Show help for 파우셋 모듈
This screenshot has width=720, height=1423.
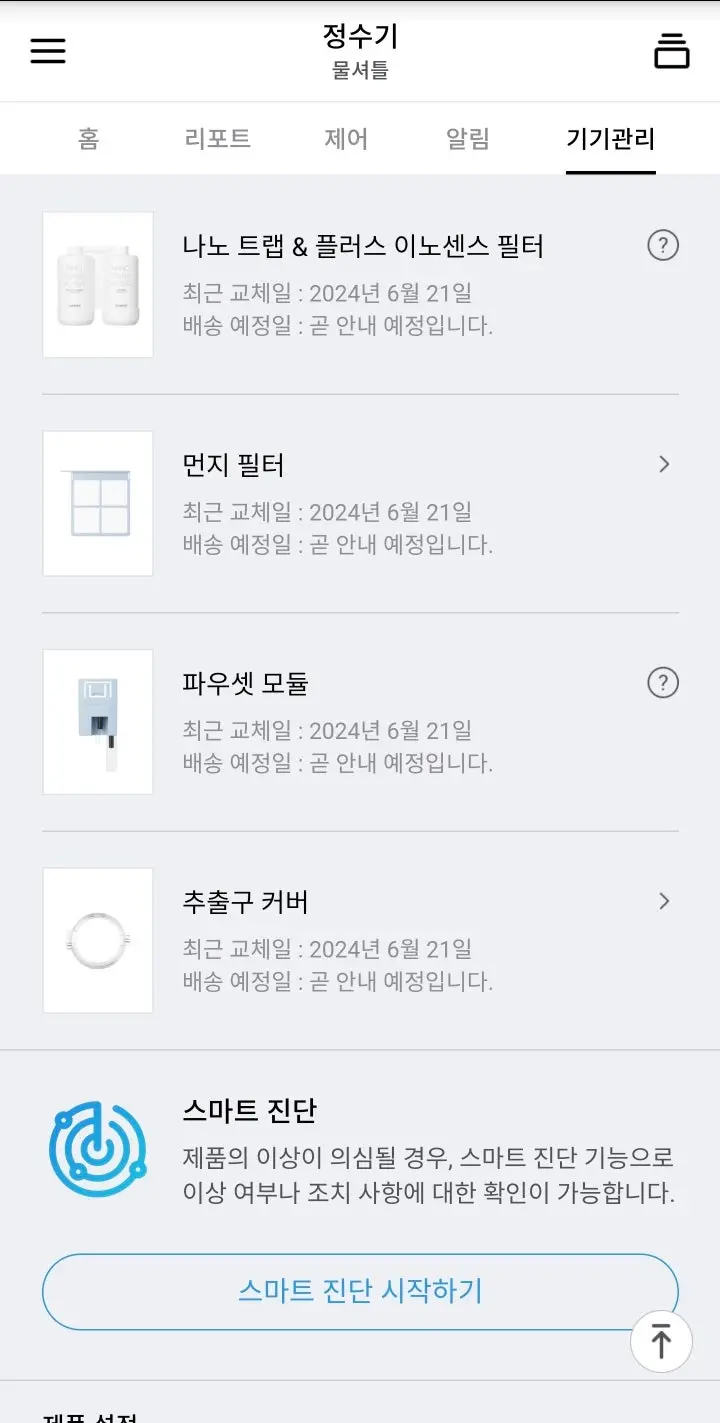[x=663, y=683]
